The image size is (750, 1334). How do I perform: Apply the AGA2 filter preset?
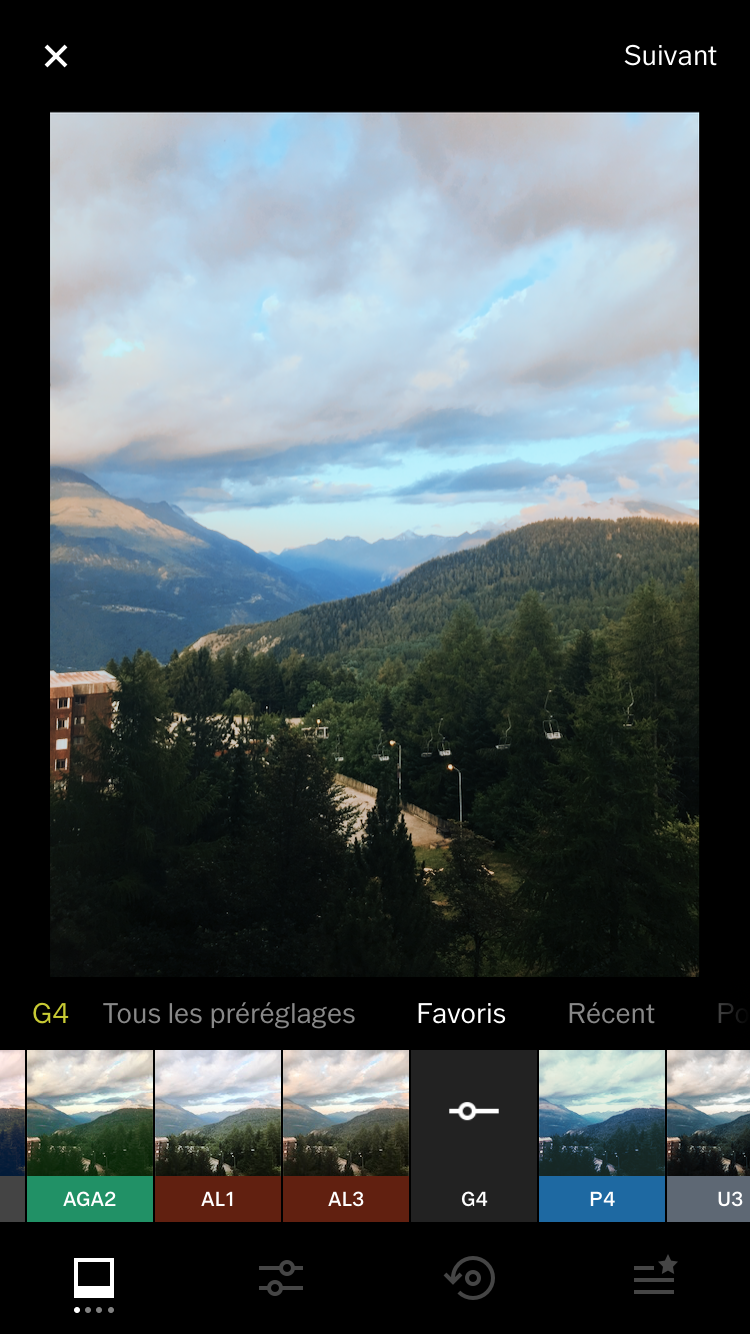(90, 1136)
